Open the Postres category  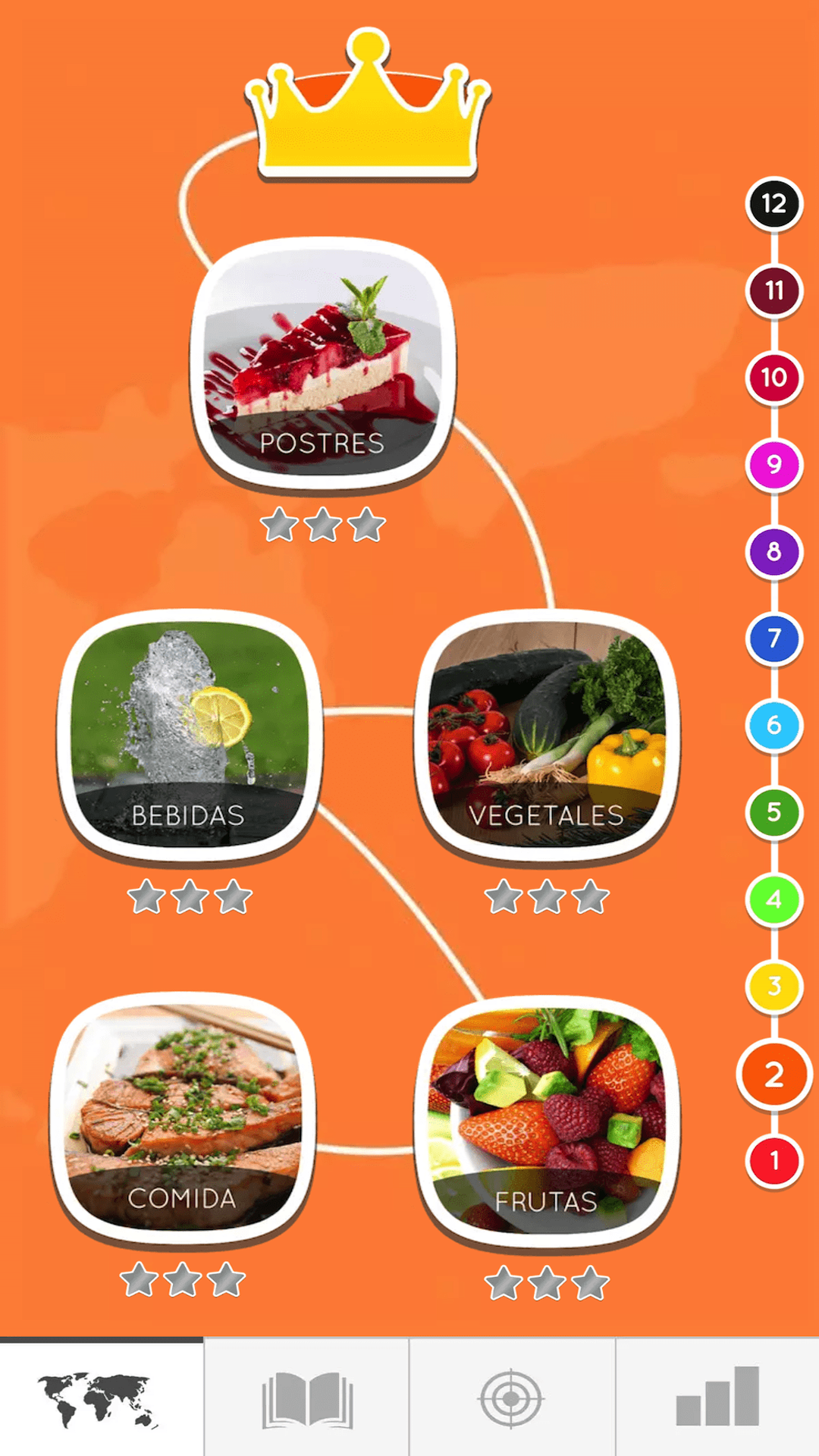pos(322,362)
